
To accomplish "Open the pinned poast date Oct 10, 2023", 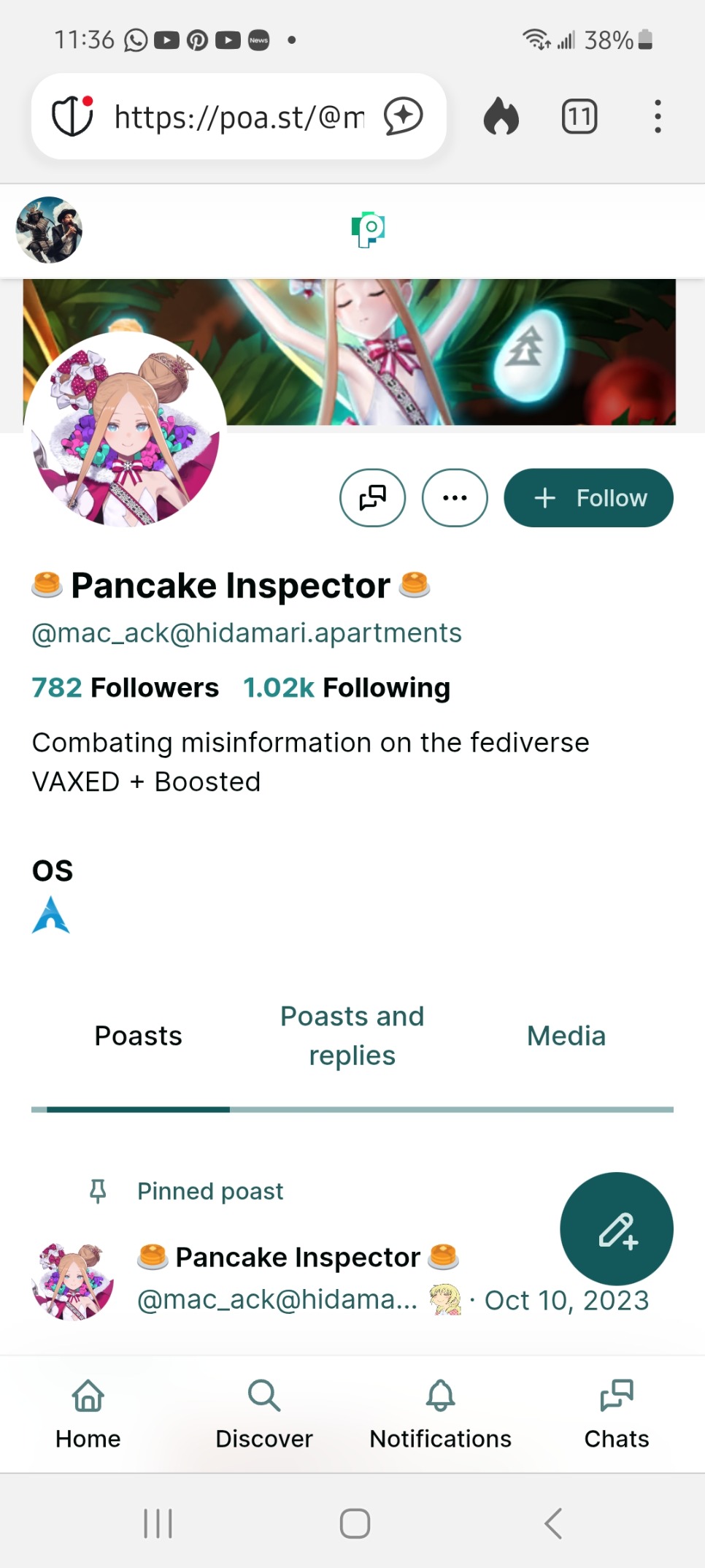I will pyautogui.click(x=566, y=1301).
